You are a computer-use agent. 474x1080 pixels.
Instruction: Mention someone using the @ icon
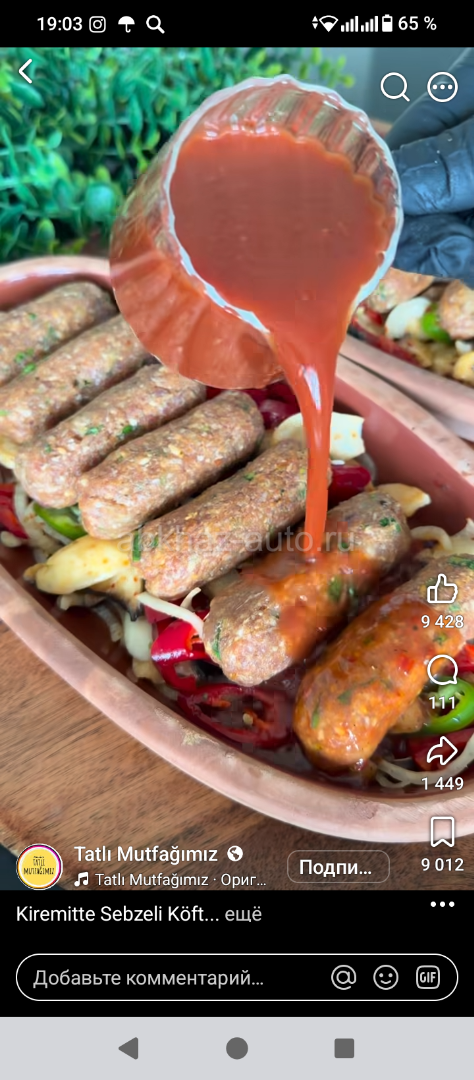344,977
